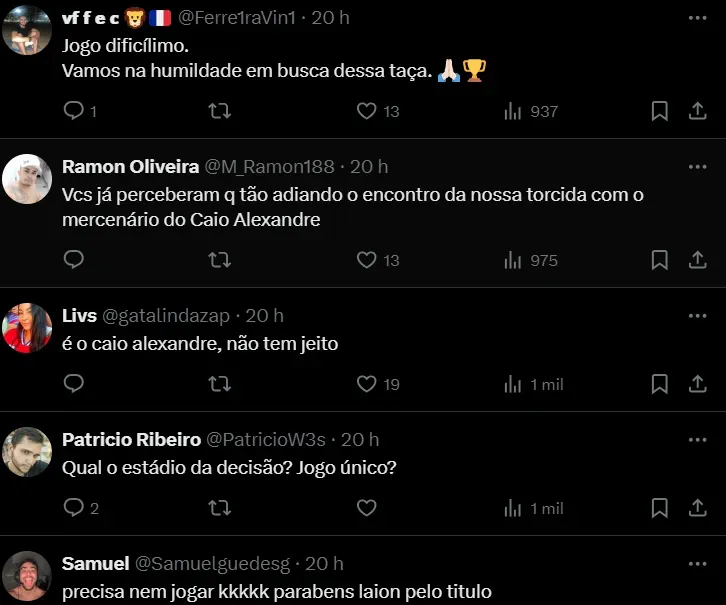Bookmark Patricio Ribeiro's post
The width and height of the screenshot is (726, 605).
click(x=659, y=508)
